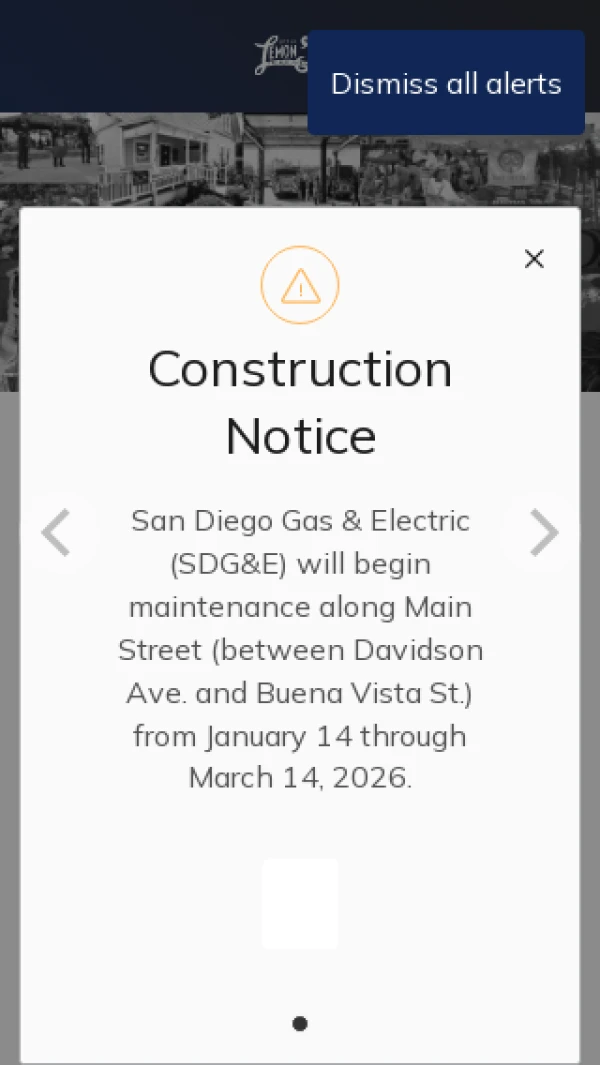The image size is (600, 1065).
Task: Advance to the next alert
Action: pyautogui.click(x=543, y=532)
